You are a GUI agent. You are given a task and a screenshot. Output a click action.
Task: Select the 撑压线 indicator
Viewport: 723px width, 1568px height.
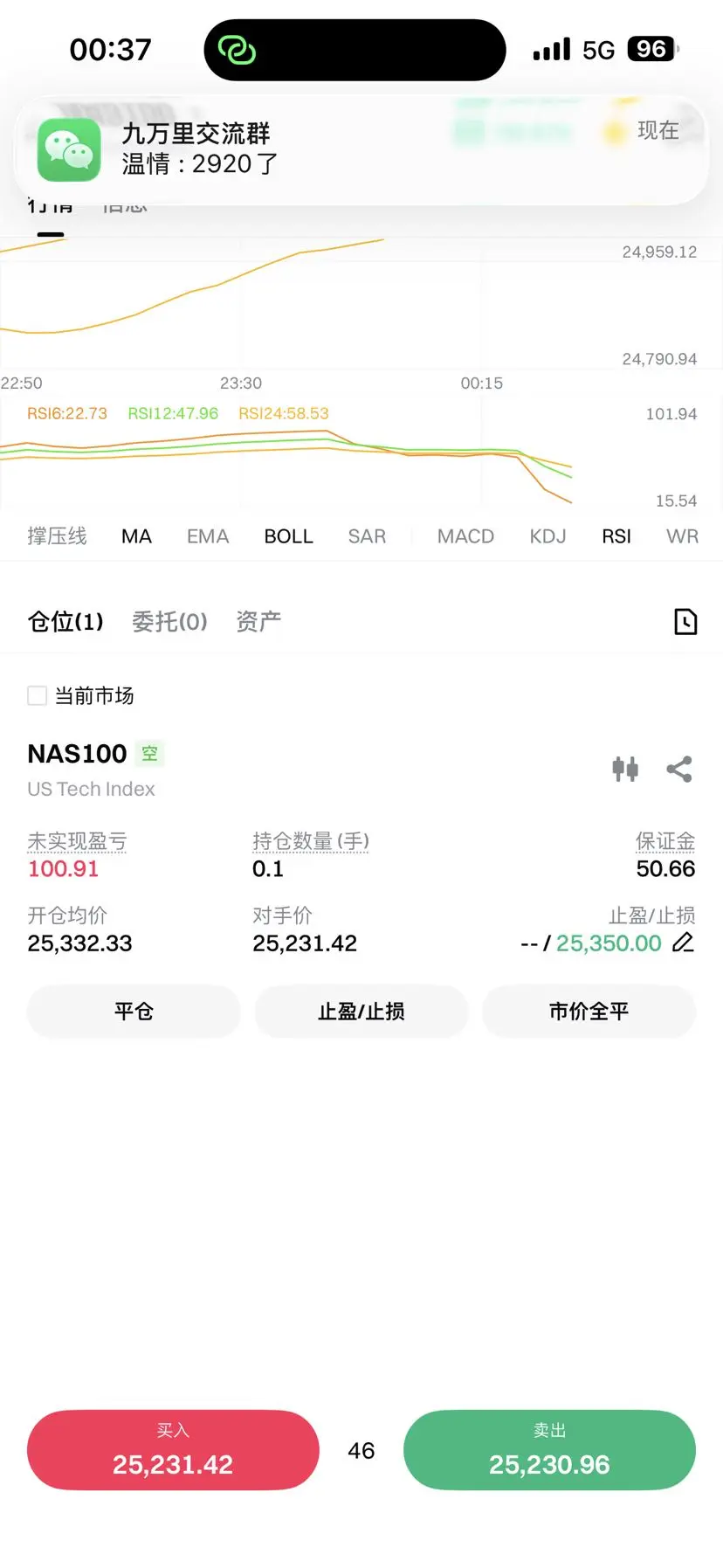57,536
